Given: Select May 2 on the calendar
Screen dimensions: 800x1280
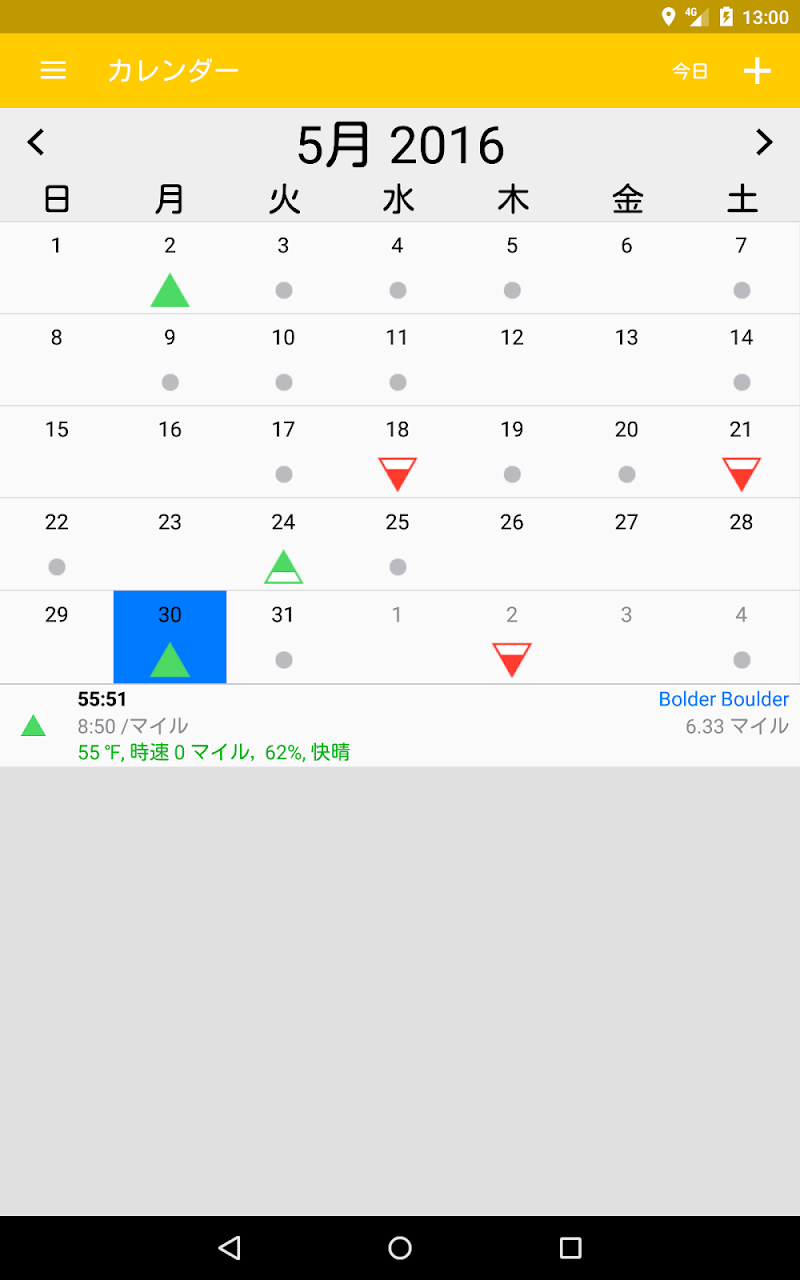Looking at the screenshot, I should [170, 268].
